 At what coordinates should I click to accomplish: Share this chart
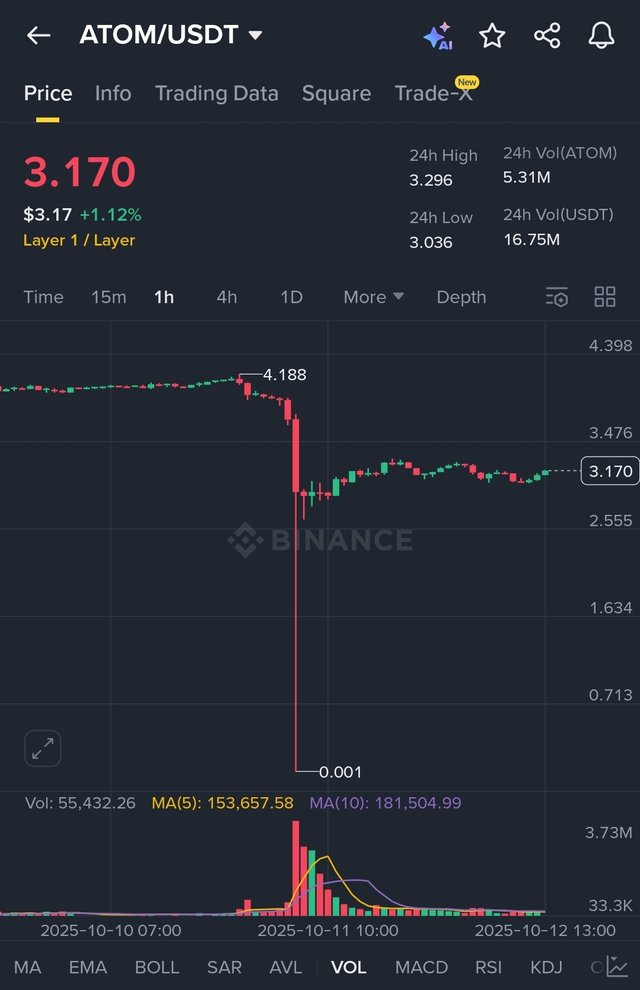(547, 35)
